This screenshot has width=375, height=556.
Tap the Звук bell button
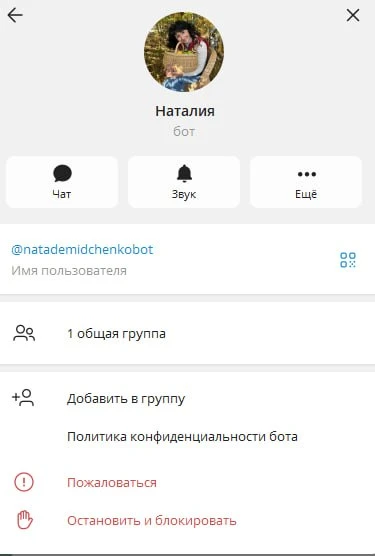tap(184, 182)
